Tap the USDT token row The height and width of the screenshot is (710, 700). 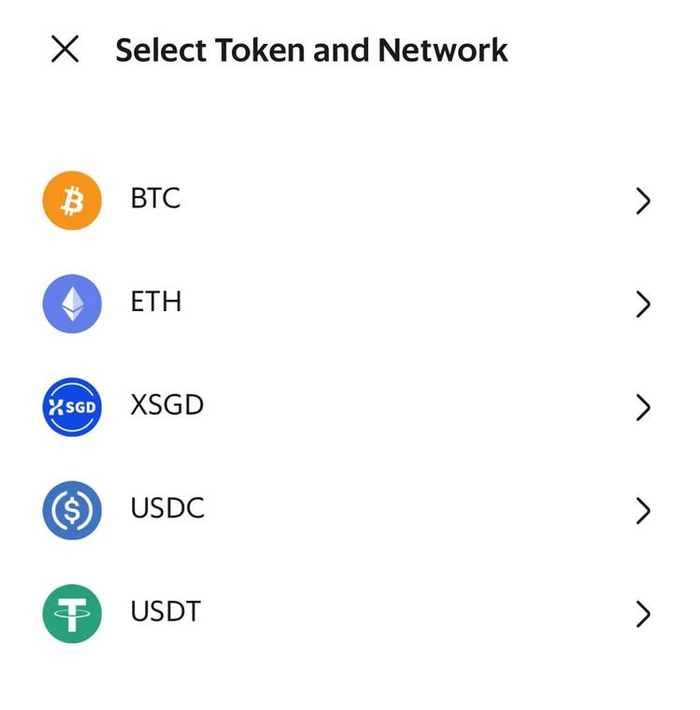[165, 612]
